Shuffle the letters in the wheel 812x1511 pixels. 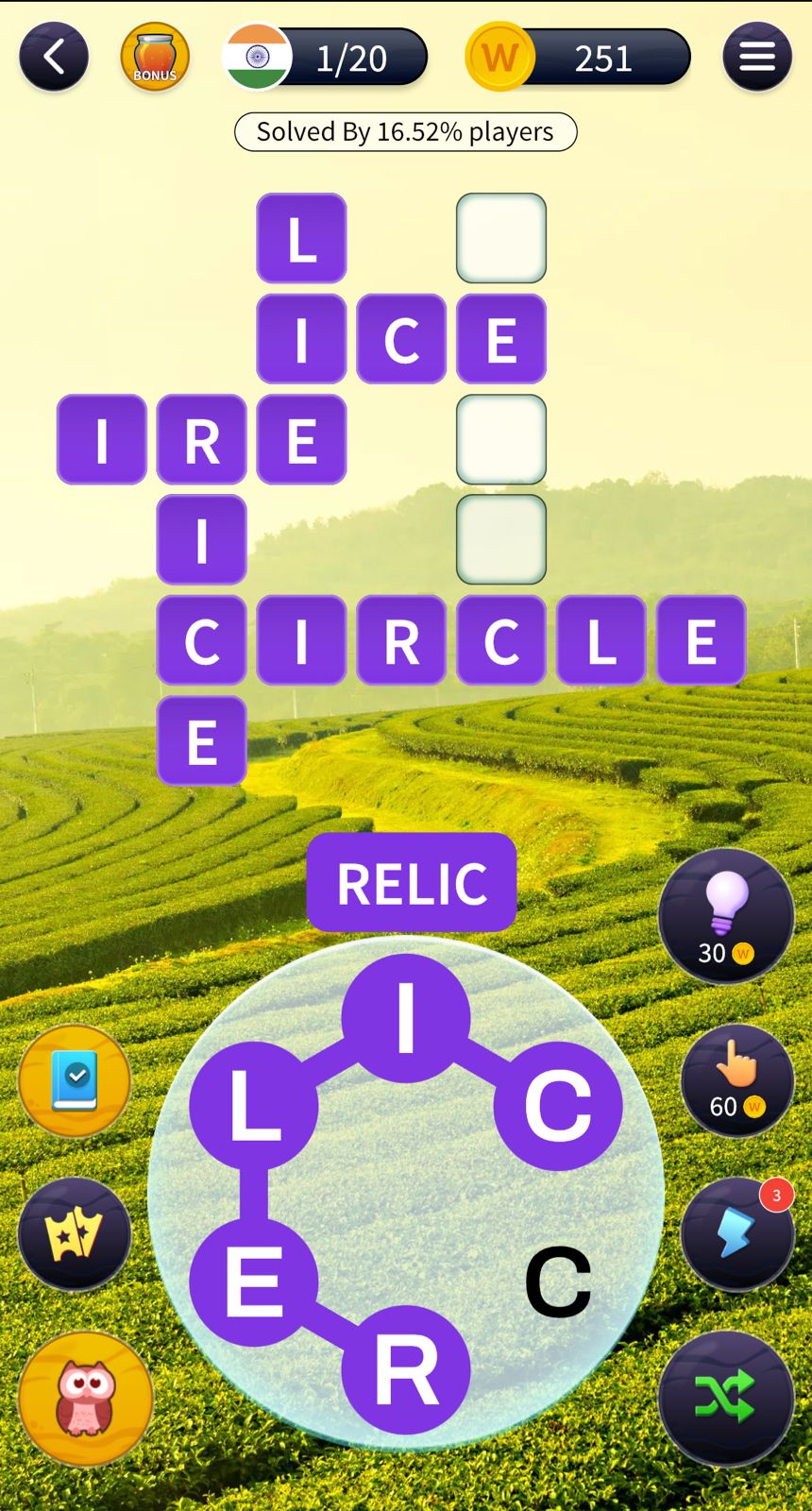click(x=725, y=1397)
